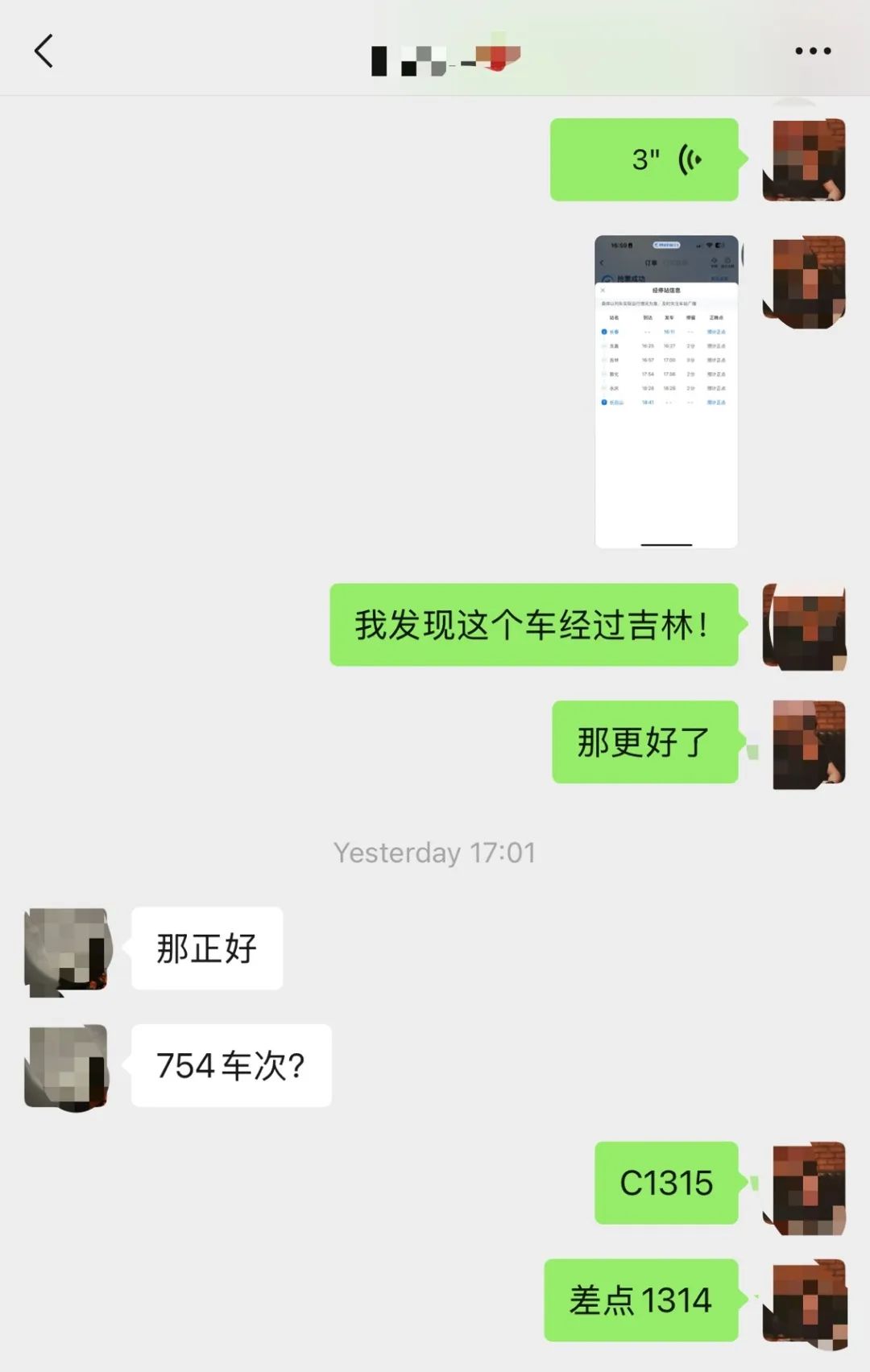Go back to the chat list

pyautogui.click(x=44, y=51)
